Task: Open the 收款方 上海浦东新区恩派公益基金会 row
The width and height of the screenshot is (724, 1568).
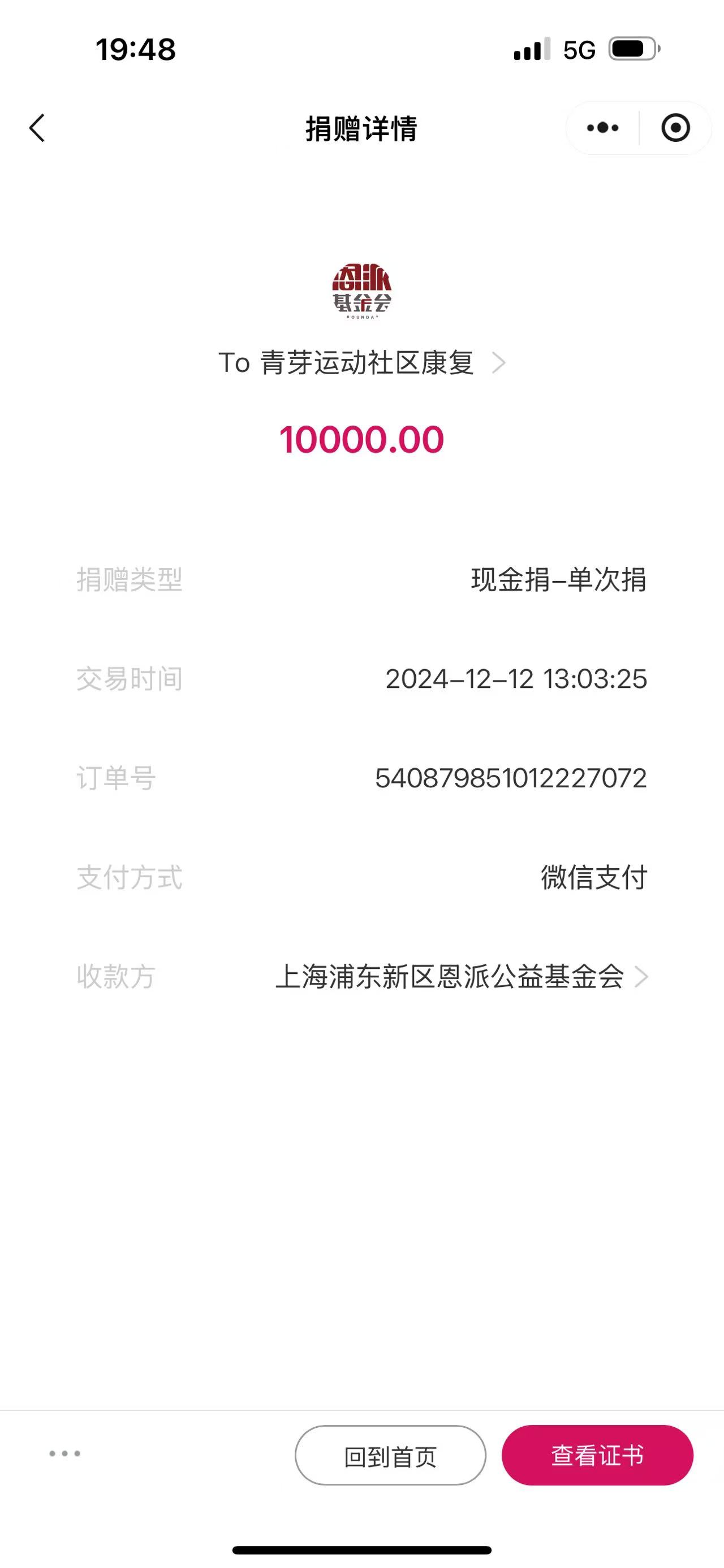Action: click(461, 976)
